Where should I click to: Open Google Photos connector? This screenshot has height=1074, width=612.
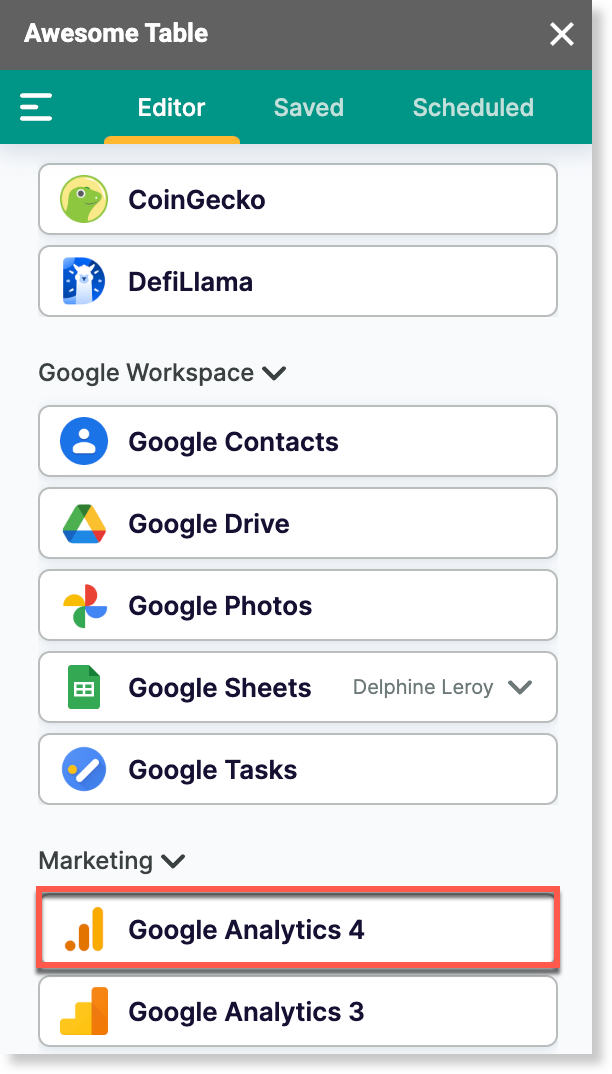click(297, 606)
